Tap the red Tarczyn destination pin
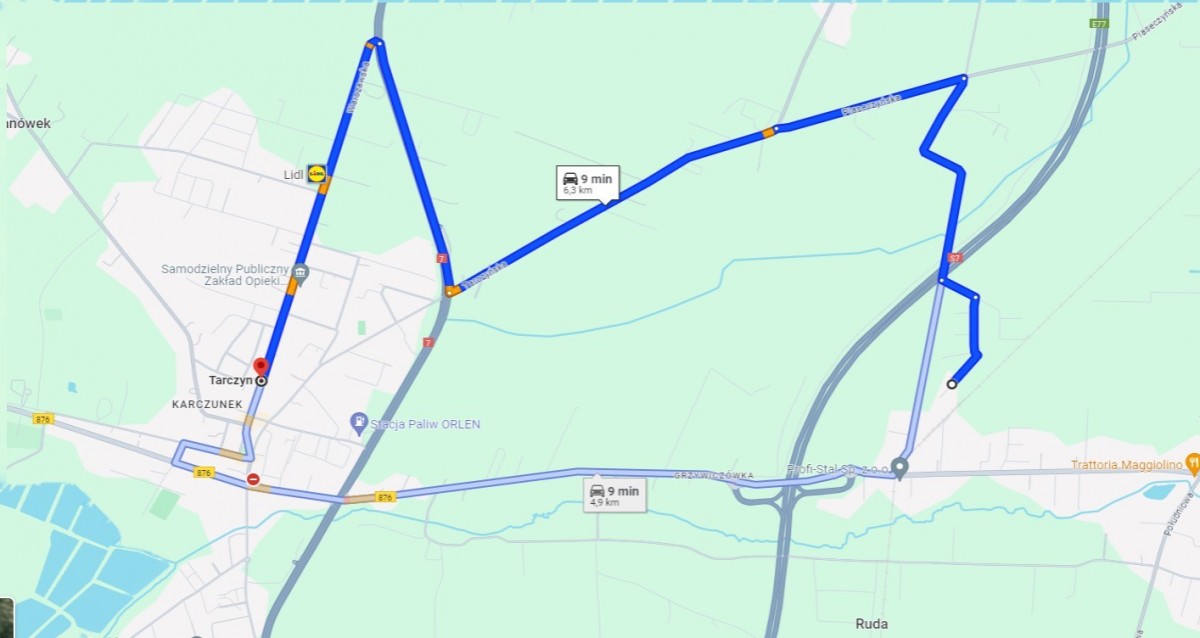The height and width of the screenshot is (638, 1200). tap(261, 367)
